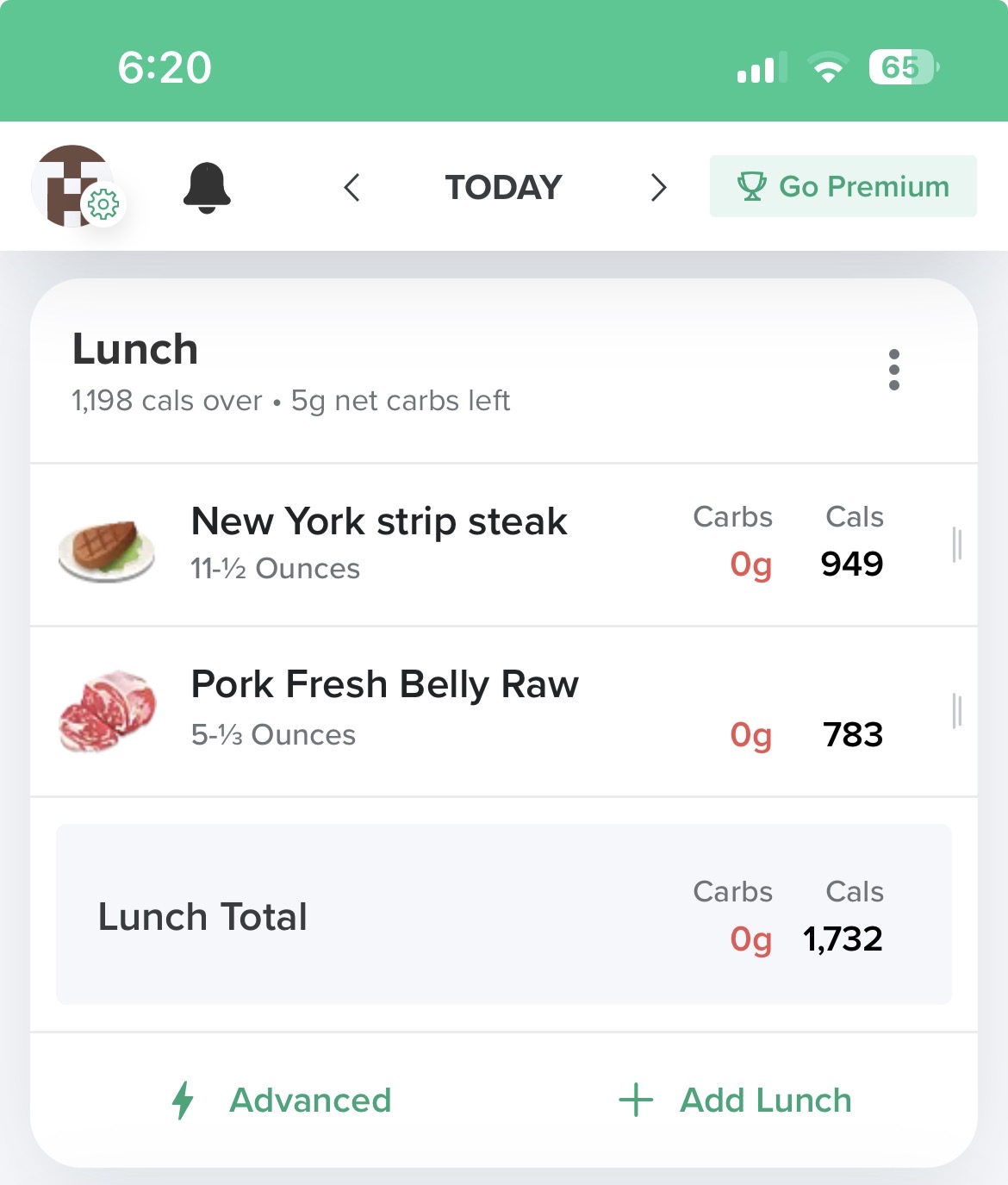Go to the next day
Screen dimensions: 1008x1185
[658, 187]
